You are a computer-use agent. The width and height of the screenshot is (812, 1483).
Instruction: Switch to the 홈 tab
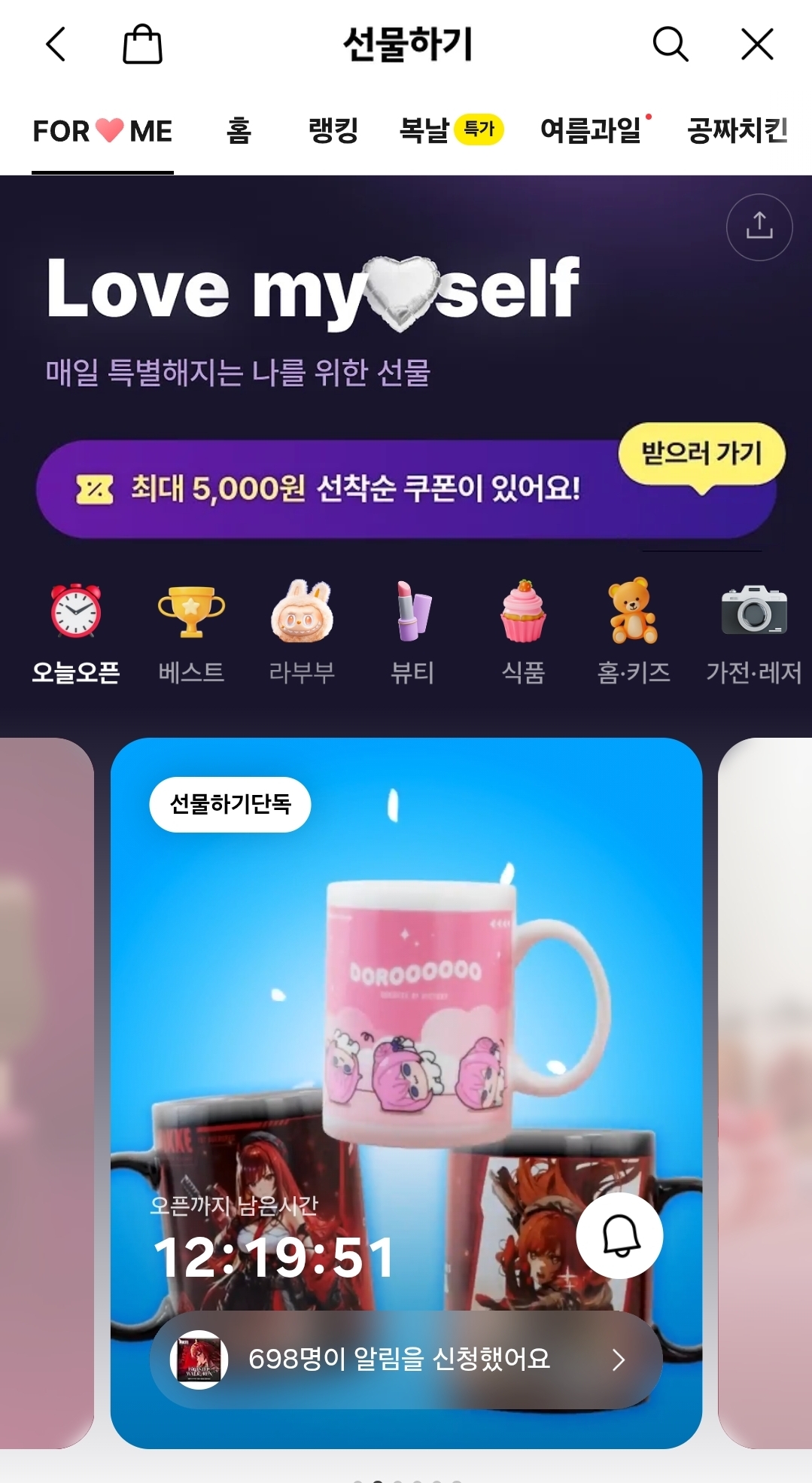click(x=239, y=131)
